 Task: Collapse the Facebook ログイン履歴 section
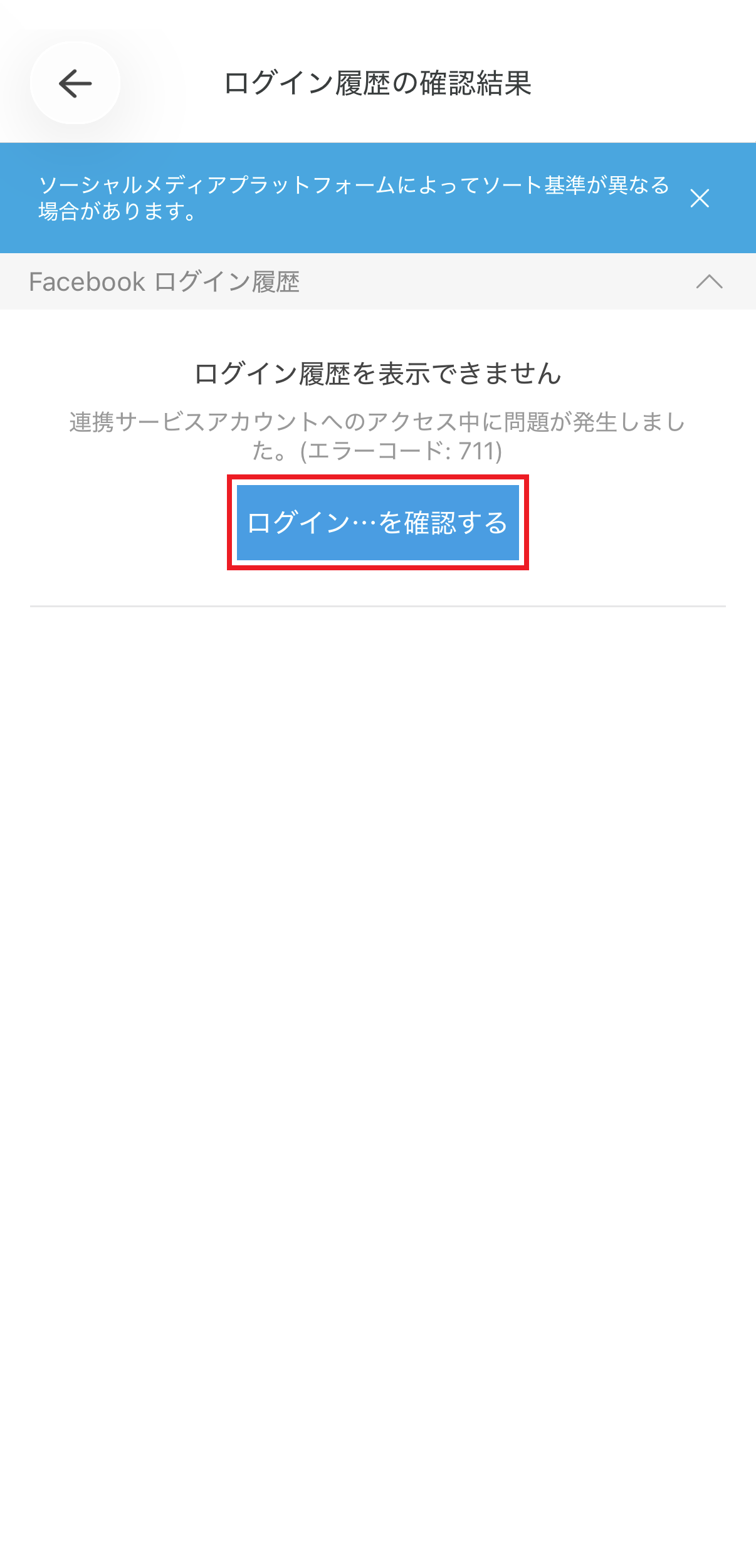[x=709, y=281]
